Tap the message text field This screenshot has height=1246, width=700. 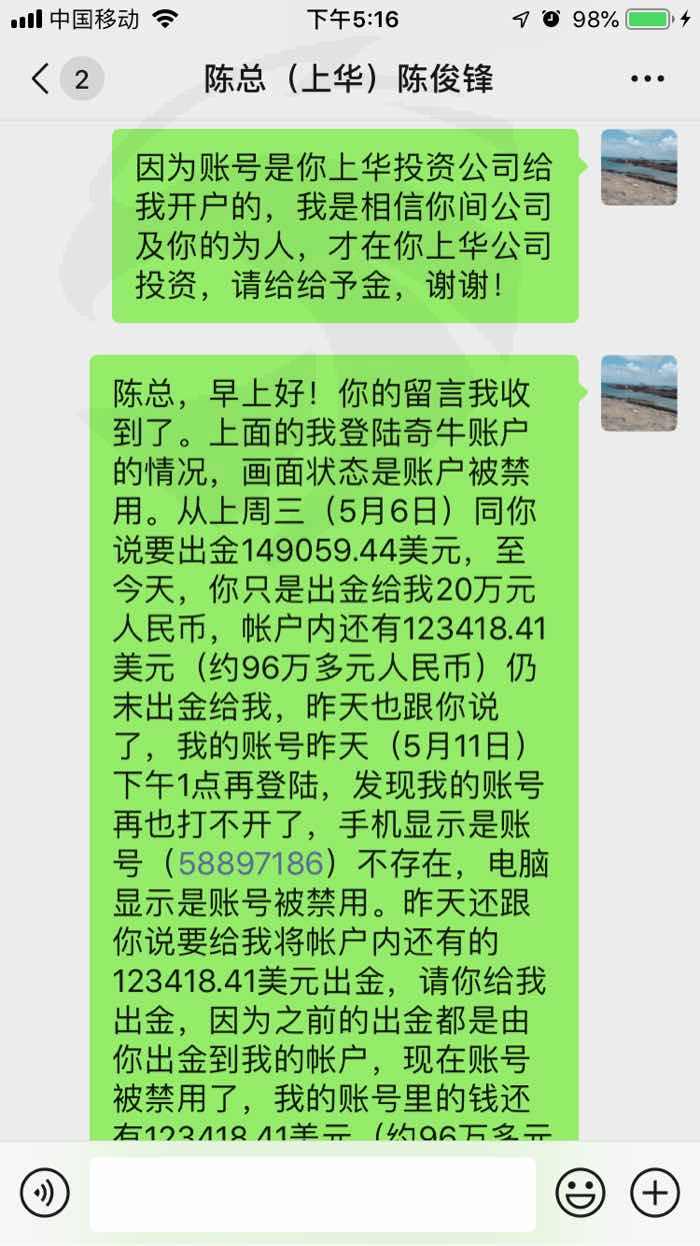pos(313,1193)
